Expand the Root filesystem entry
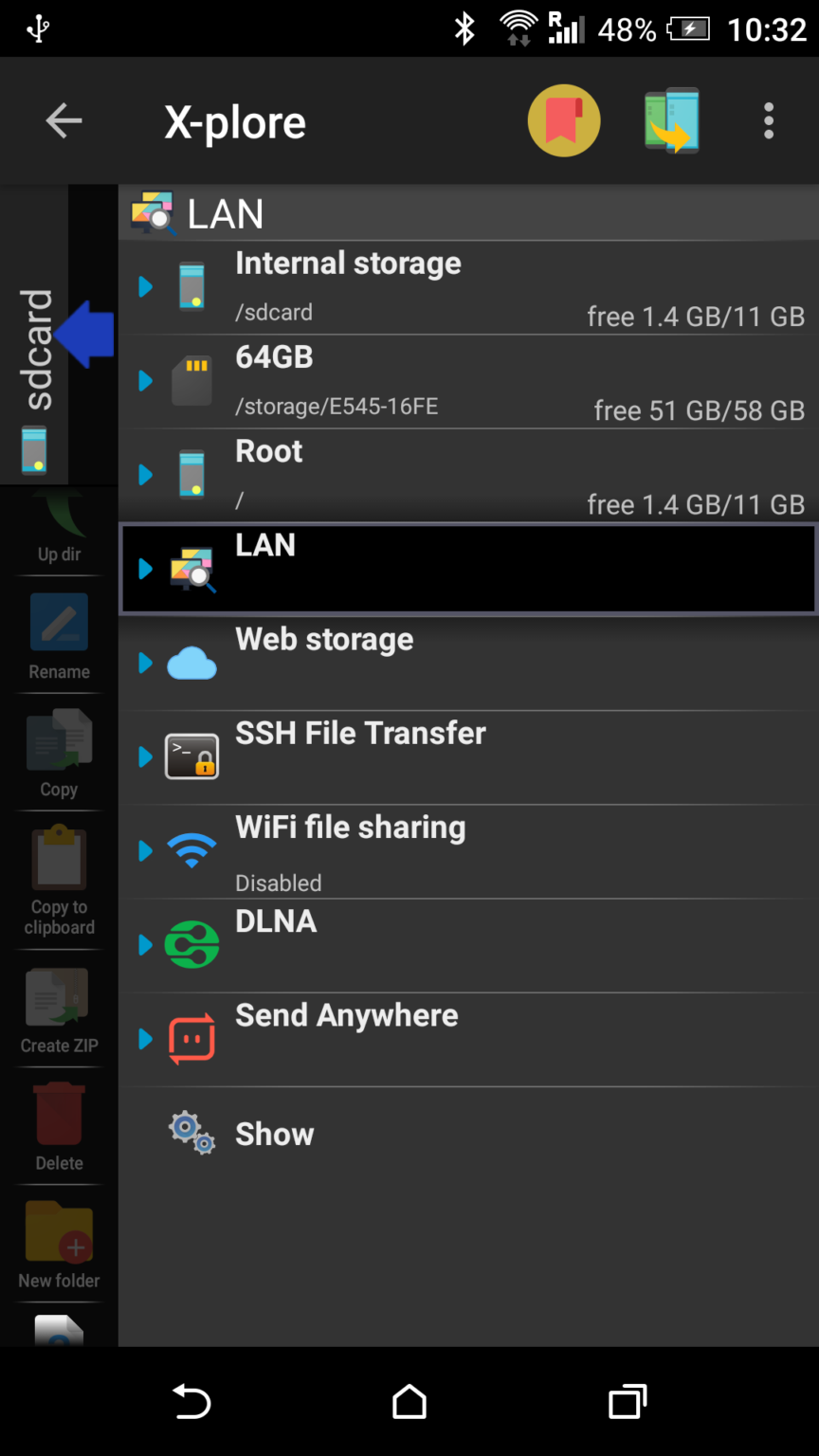Viewport: 819px width, 1456px height. pos(144,475)
